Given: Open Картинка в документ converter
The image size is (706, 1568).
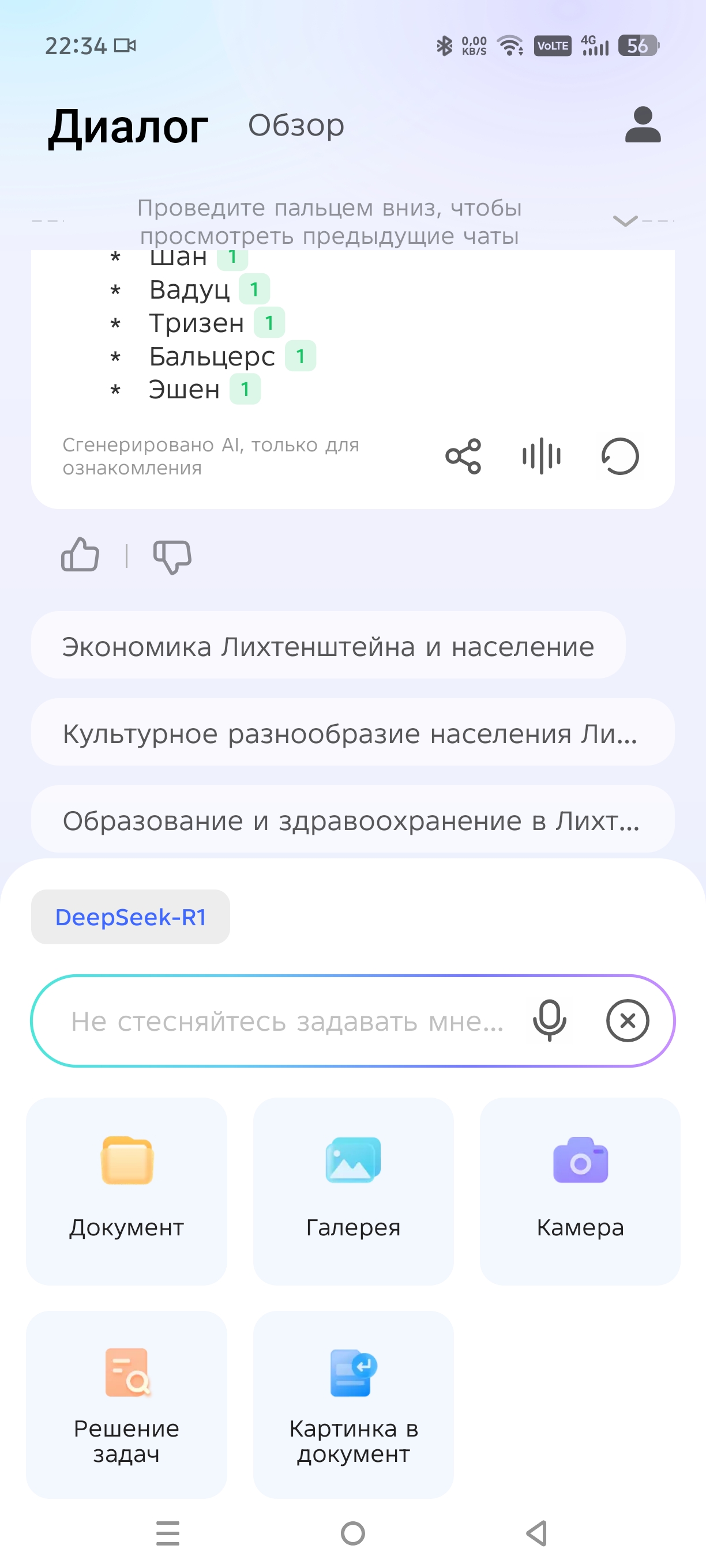Looking at the screenshot, I should pyautogui.click(x=354, y=1405).
